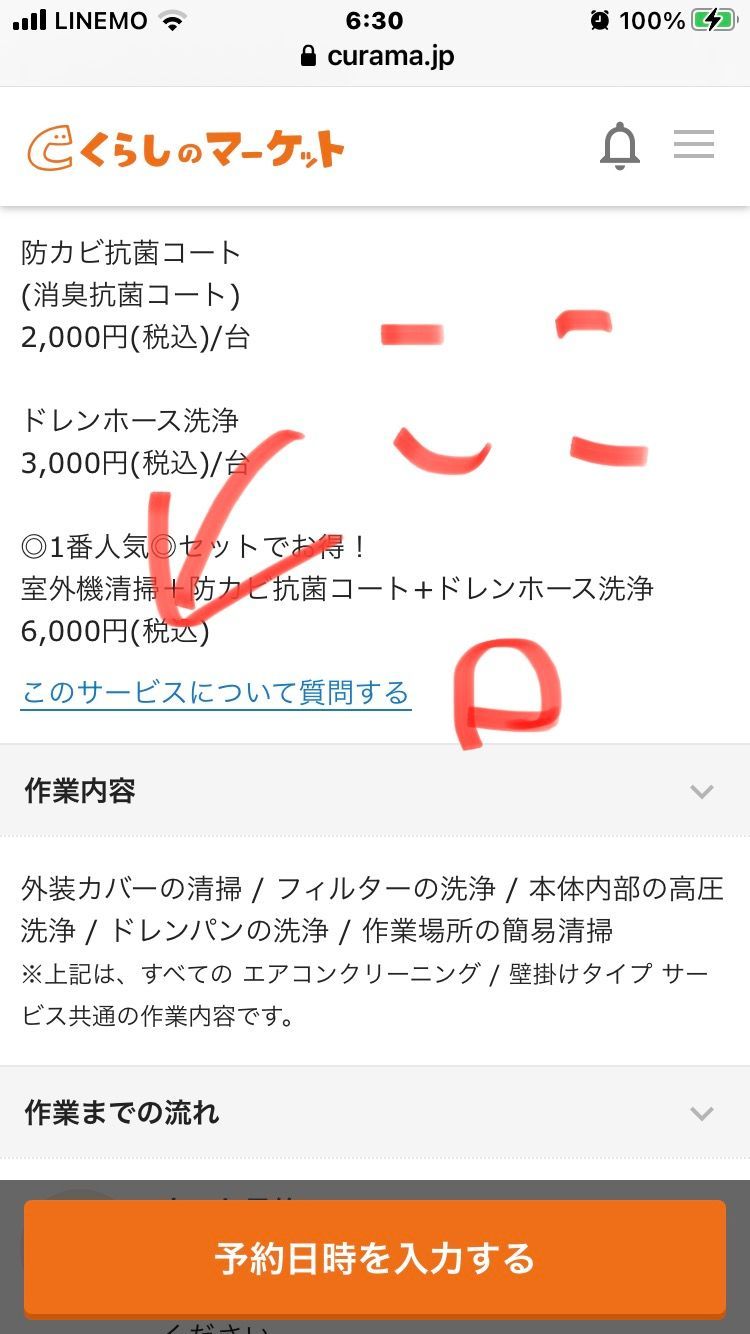Tap the curama.jp address bar

tap(377, 56)
